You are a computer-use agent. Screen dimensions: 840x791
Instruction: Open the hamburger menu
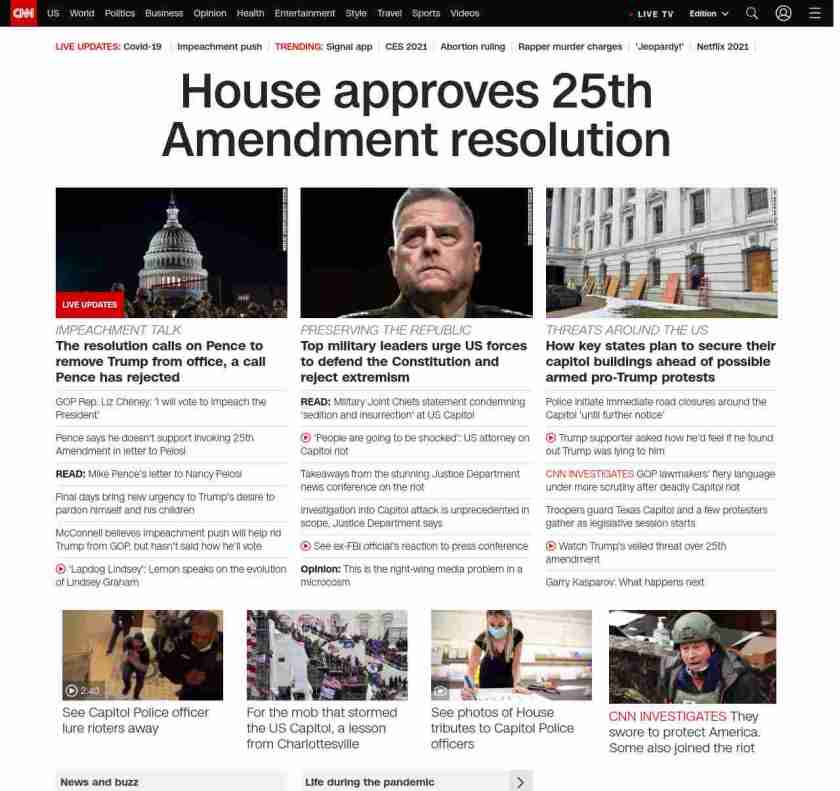(x=814, y=13)
